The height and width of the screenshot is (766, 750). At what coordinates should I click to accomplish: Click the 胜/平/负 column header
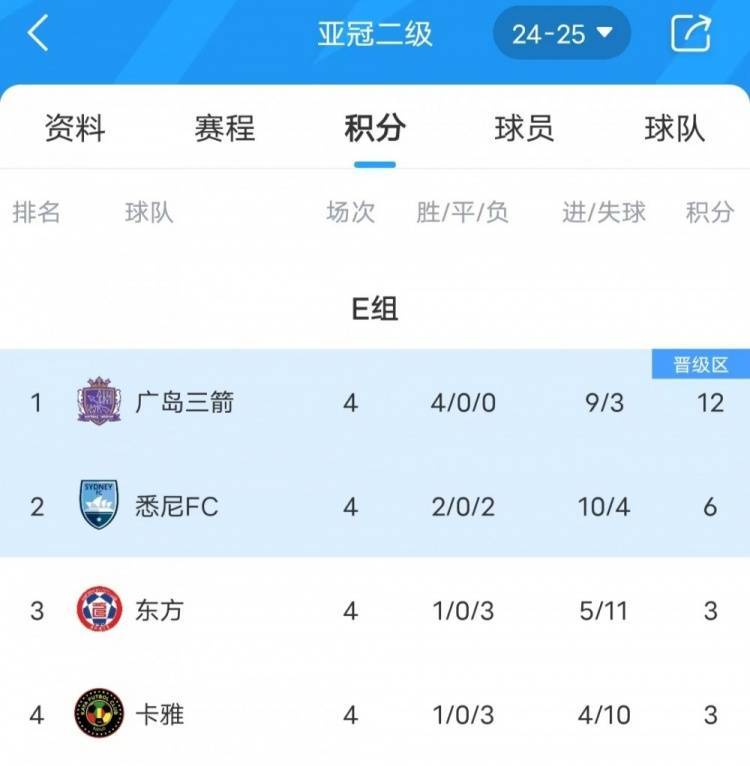459,212
